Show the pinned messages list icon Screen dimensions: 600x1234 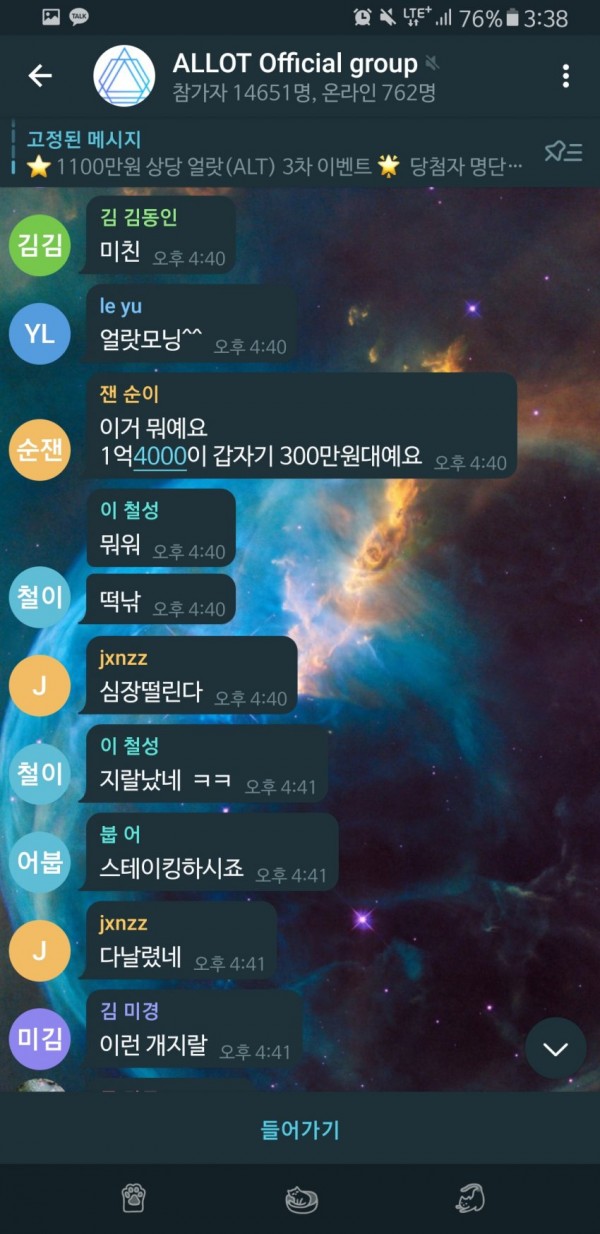(563, 152)
